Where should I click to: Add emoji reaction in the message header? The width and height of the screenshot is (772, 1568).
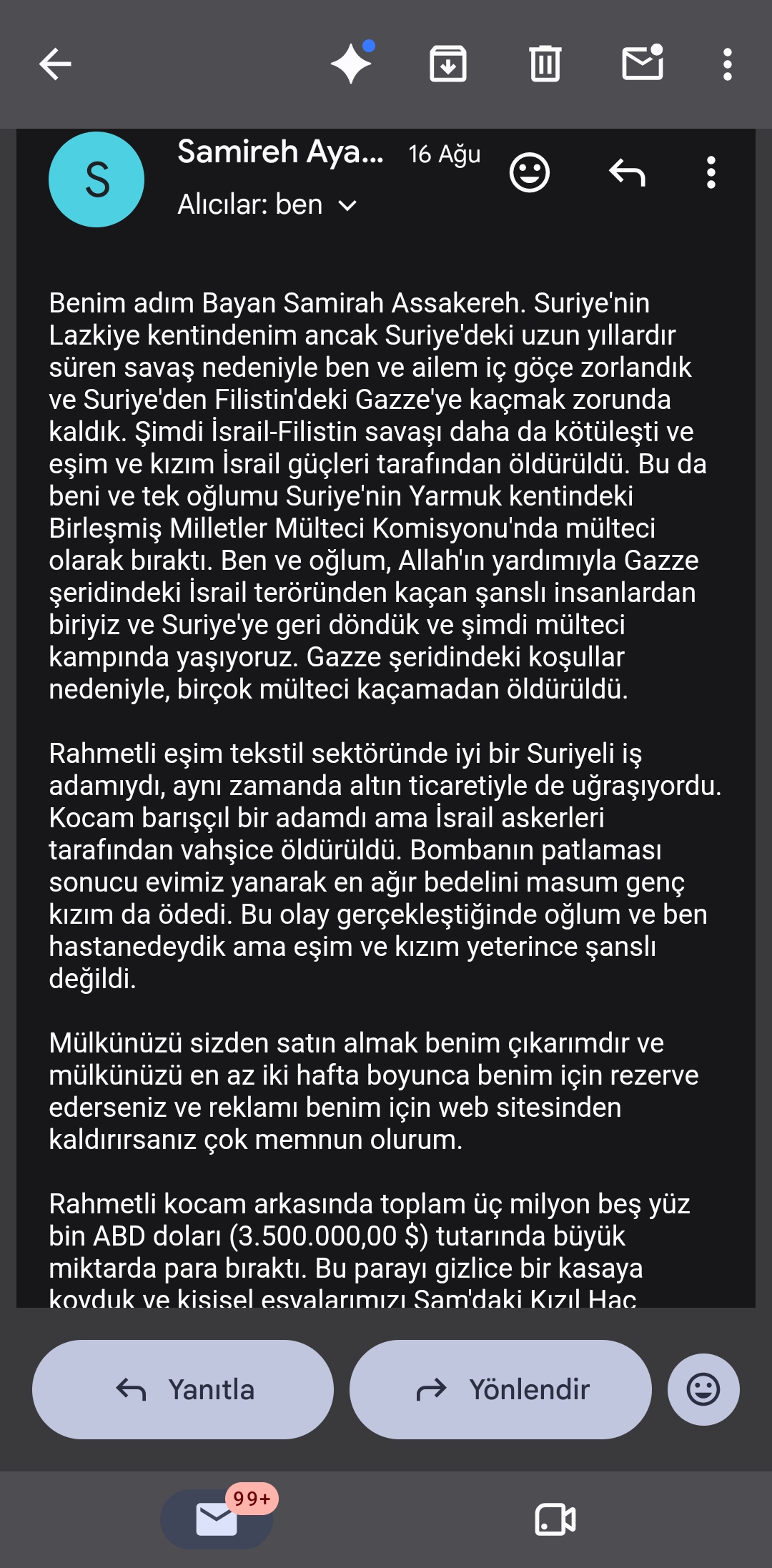529,173
